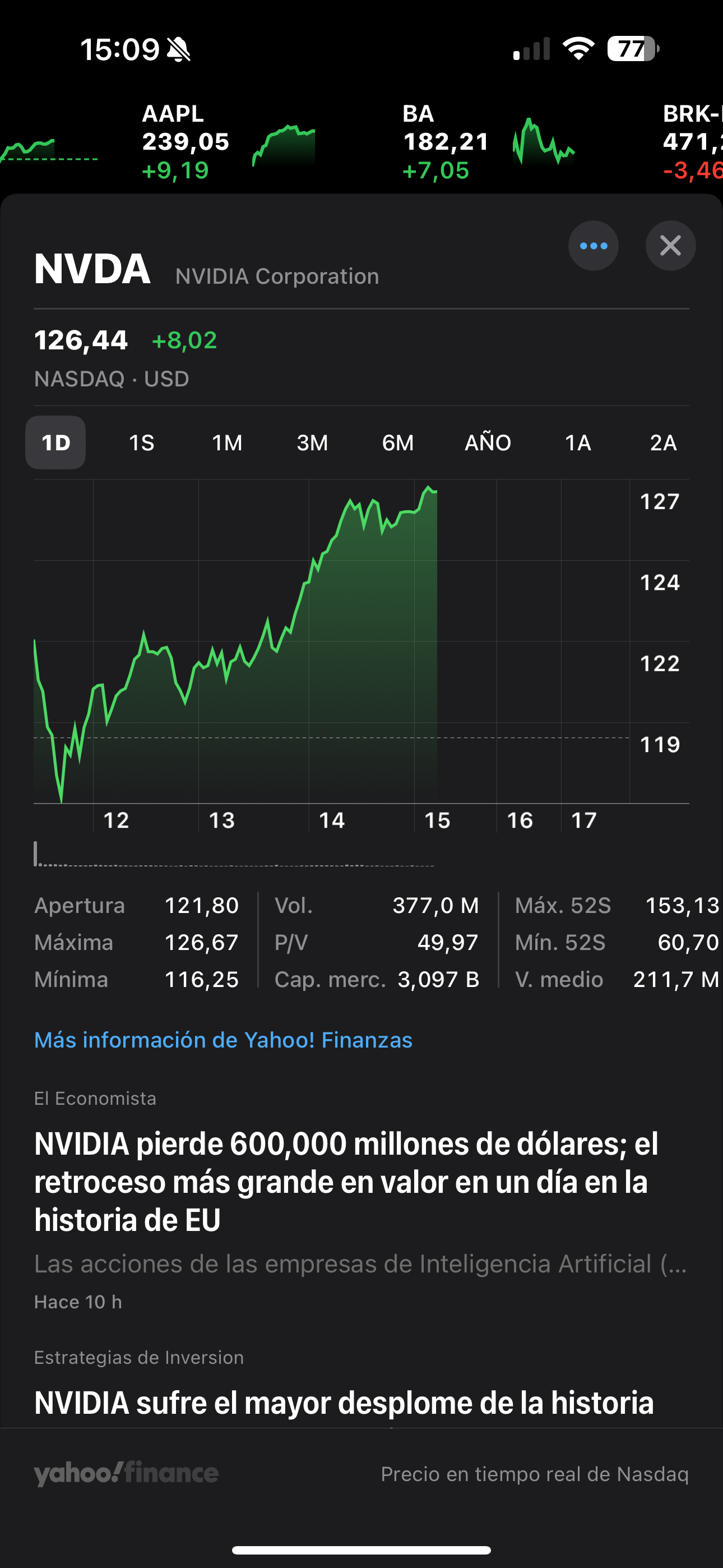This screenshot has height=1568, width=723.
Task: View the 6M chart range
Action: click(x=397, y=442)
